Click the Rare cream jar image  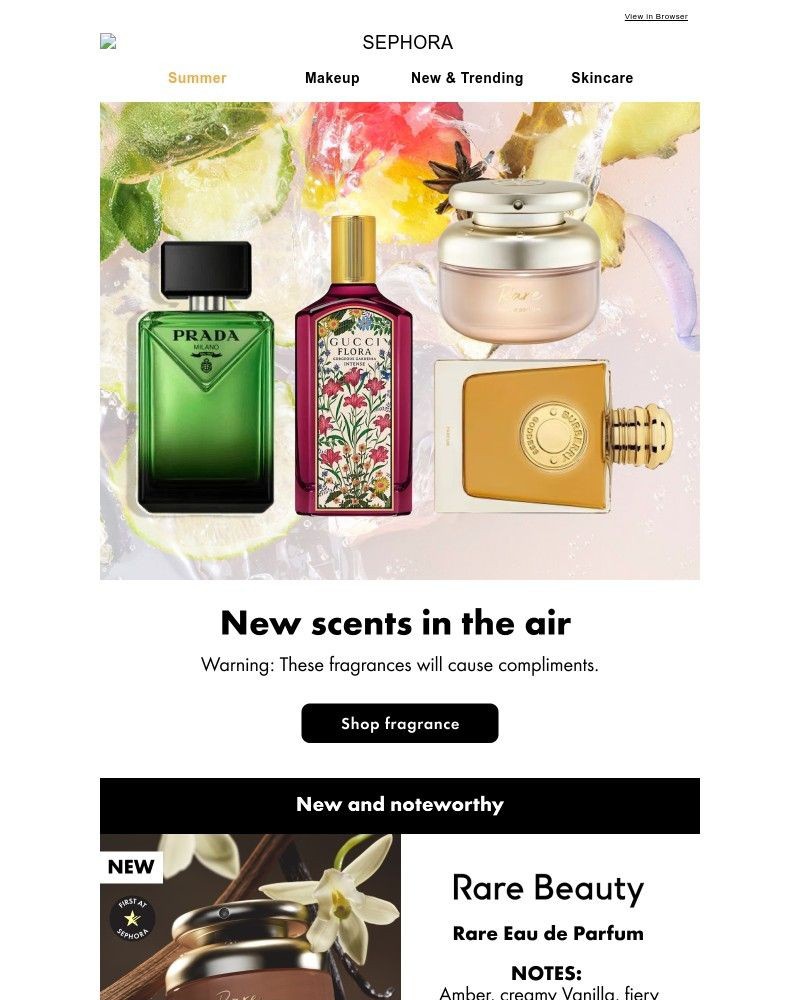point(517,250)
